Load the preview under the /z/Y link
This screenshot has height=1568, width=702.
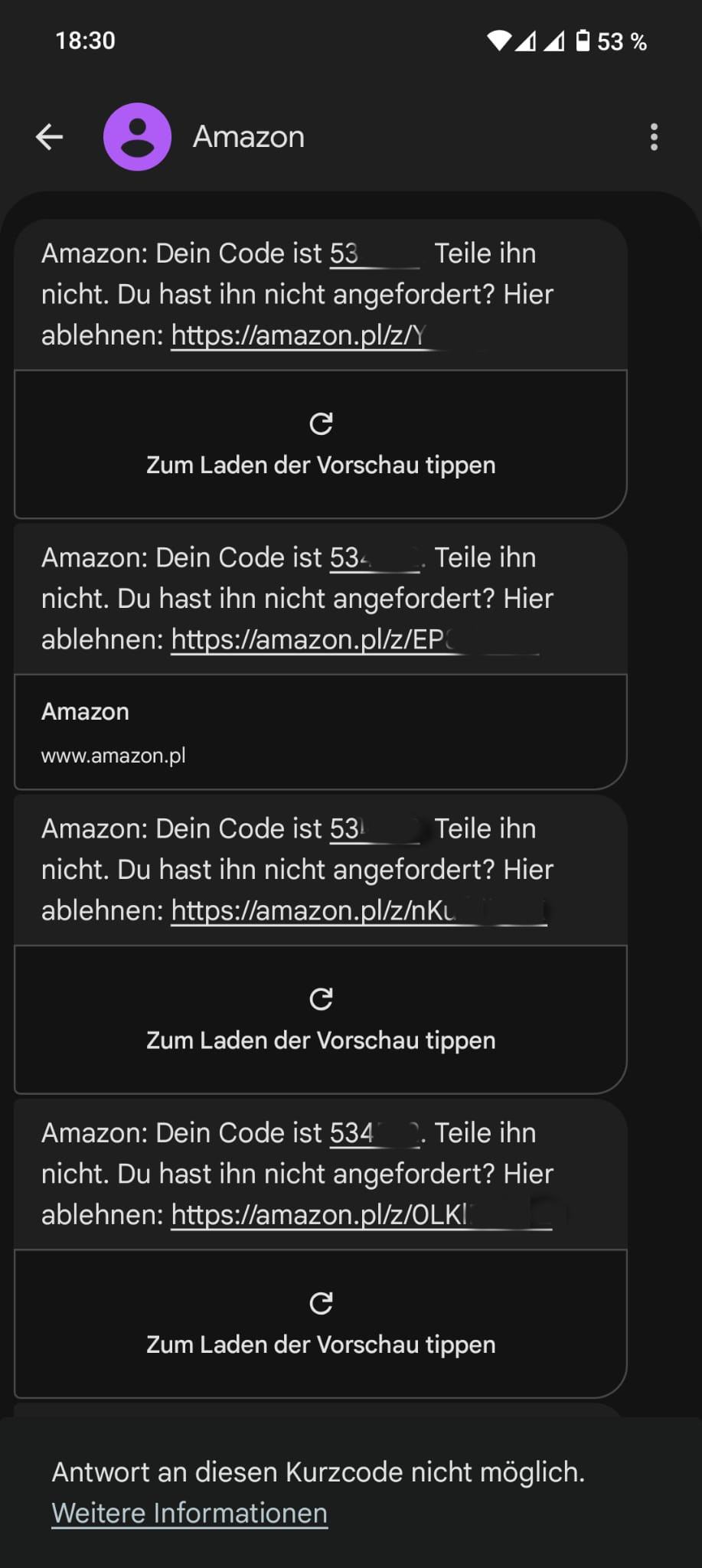[321, 444]
